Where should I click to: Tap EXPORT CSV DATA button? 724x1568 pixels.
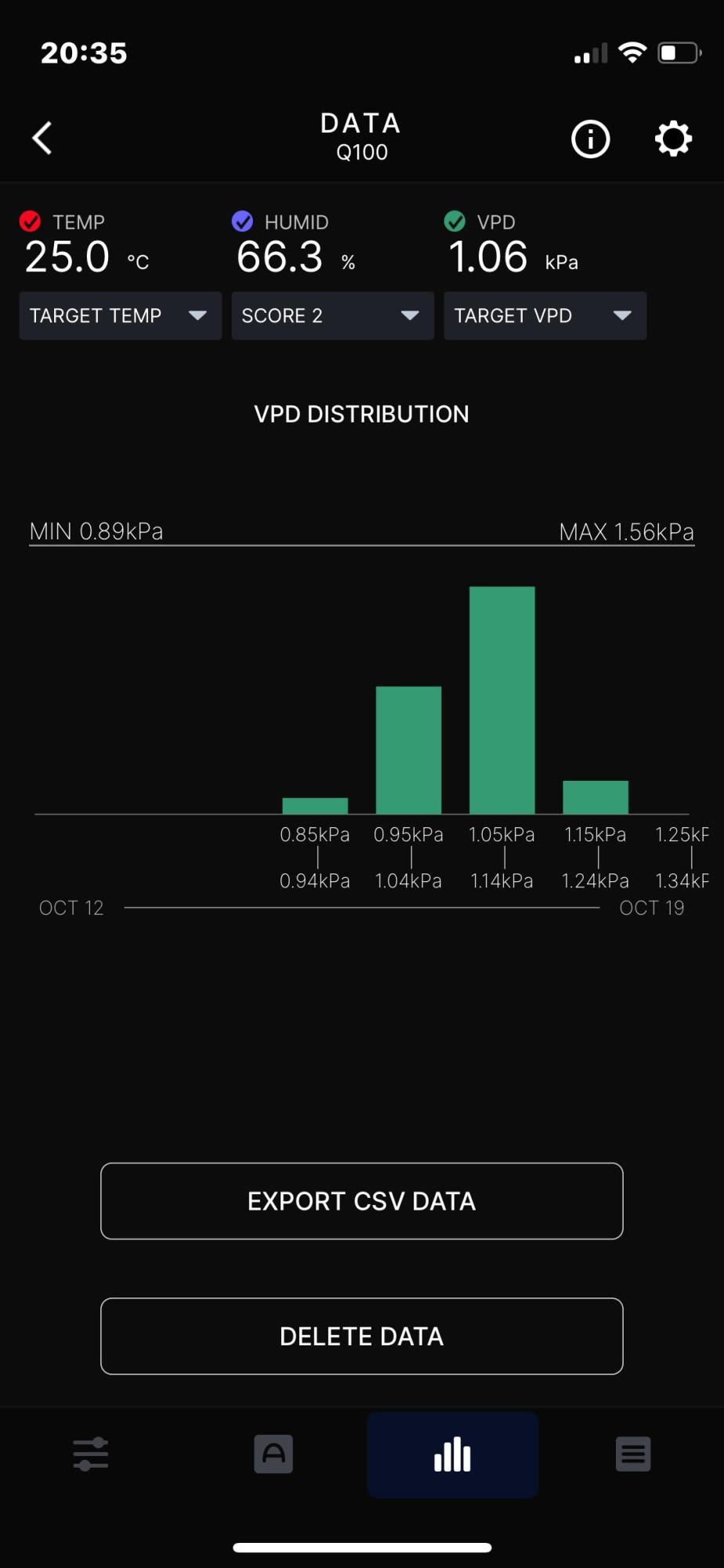pos(361,1201)
